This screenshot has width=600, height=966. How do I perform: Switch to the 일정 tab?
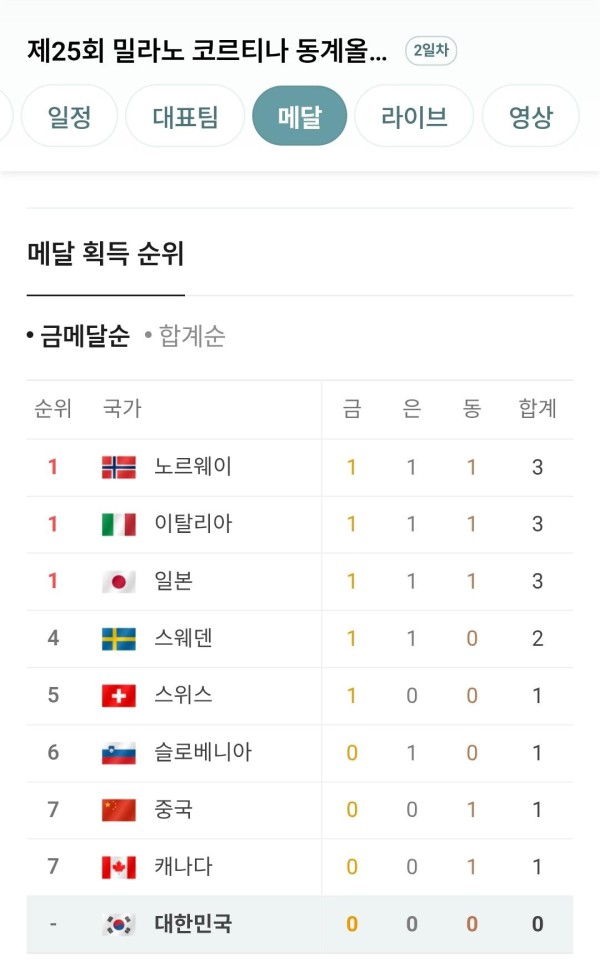point(69,117)
